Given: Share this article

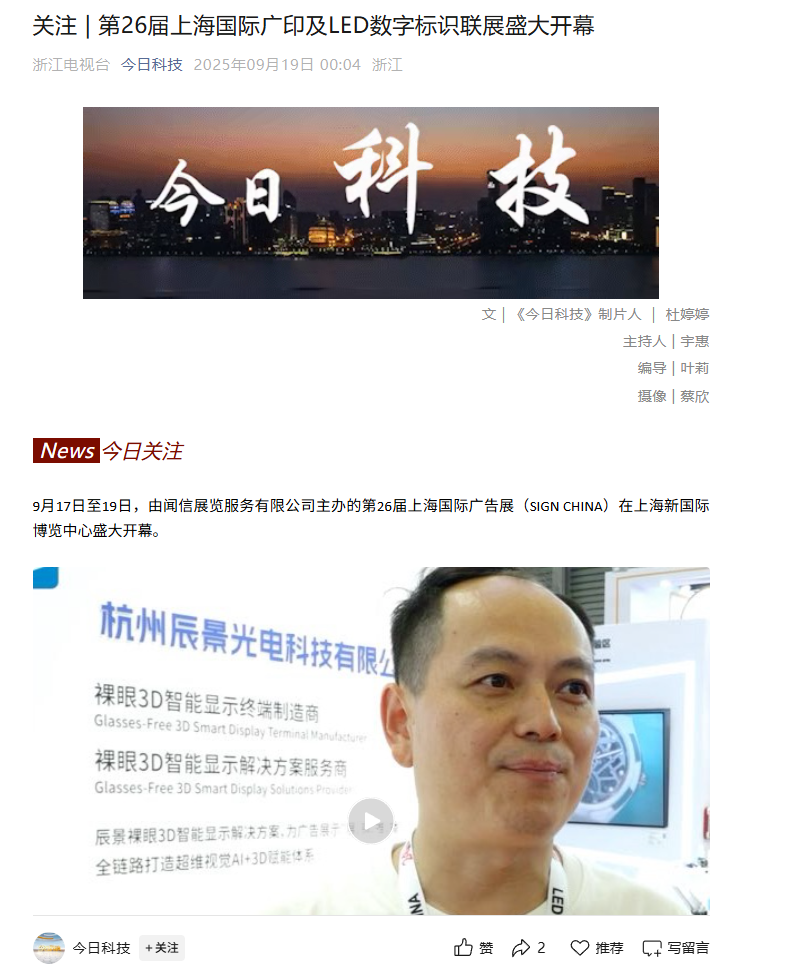Looking at the screenshot, I should click(x=528, y=948).
